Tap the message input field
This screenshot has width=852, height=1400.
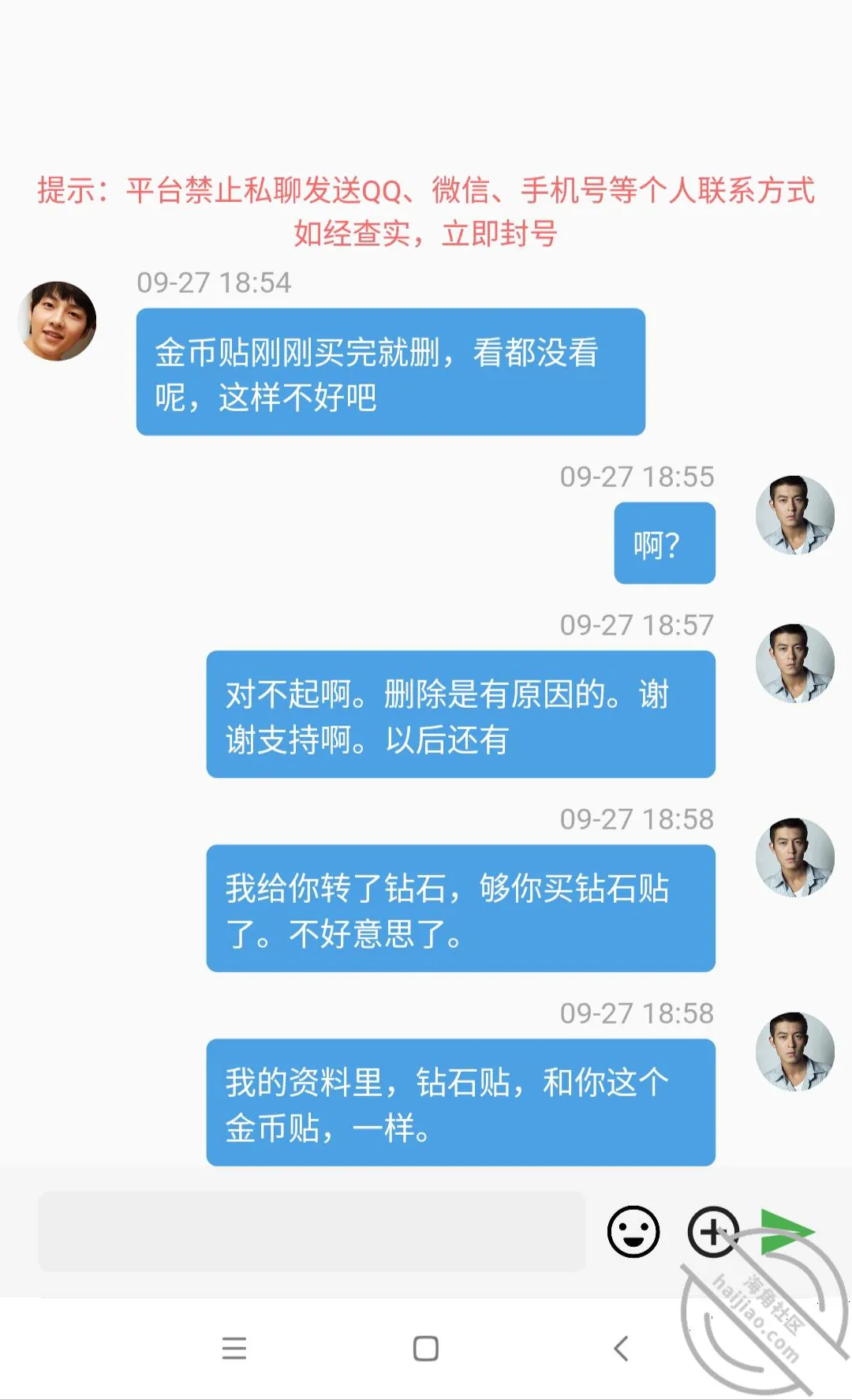[312, 1231]
